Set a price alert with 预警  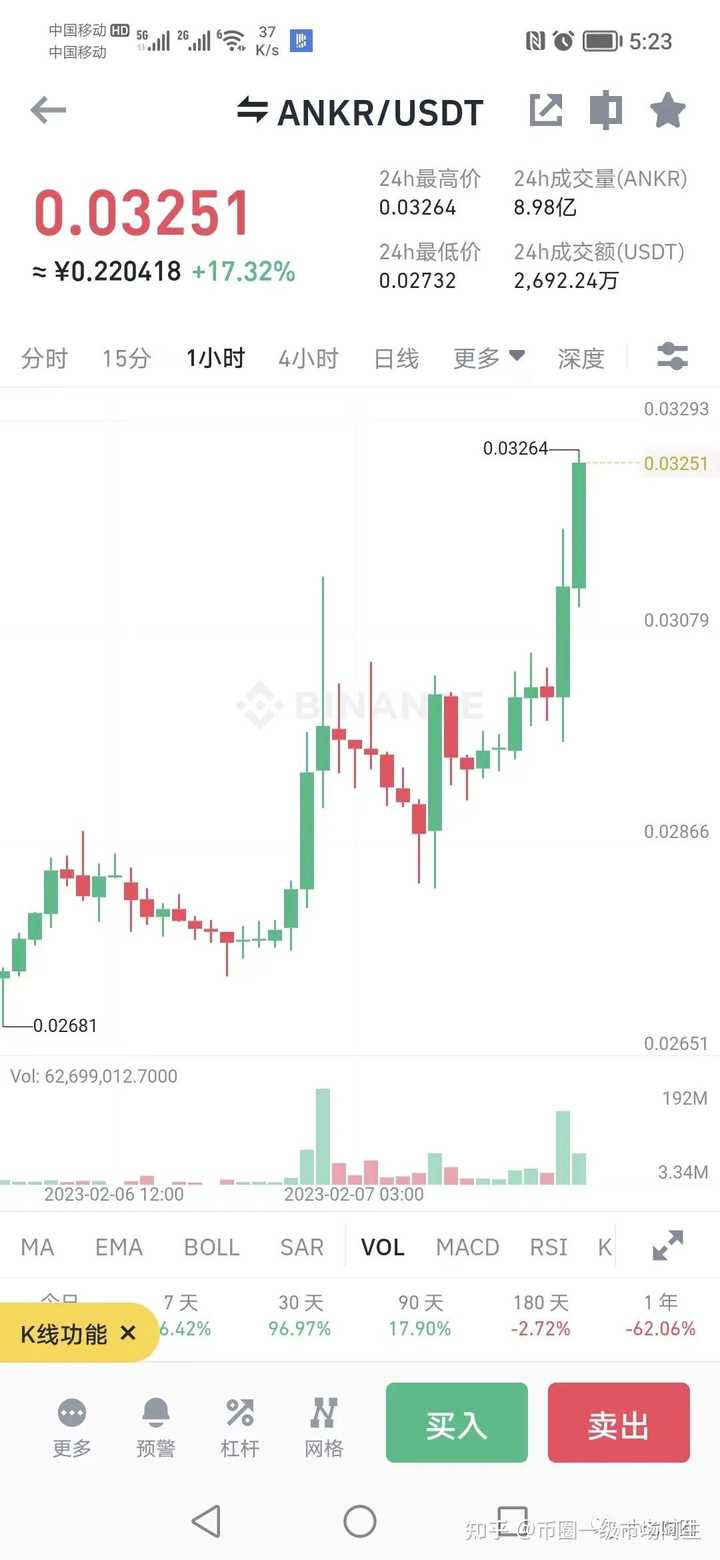tap(156, 1425)
